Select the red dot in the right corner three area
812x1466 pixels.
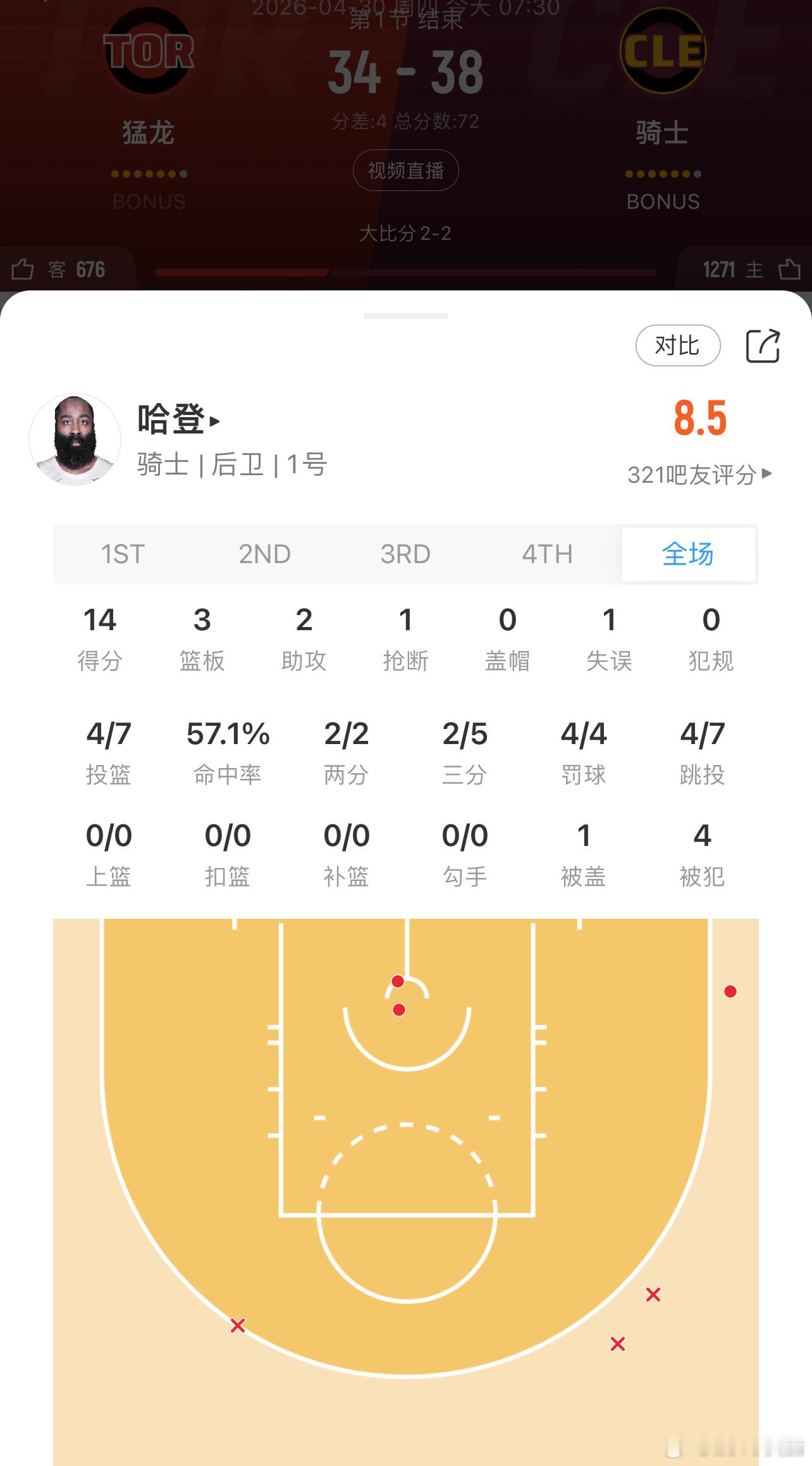(730, 991)
